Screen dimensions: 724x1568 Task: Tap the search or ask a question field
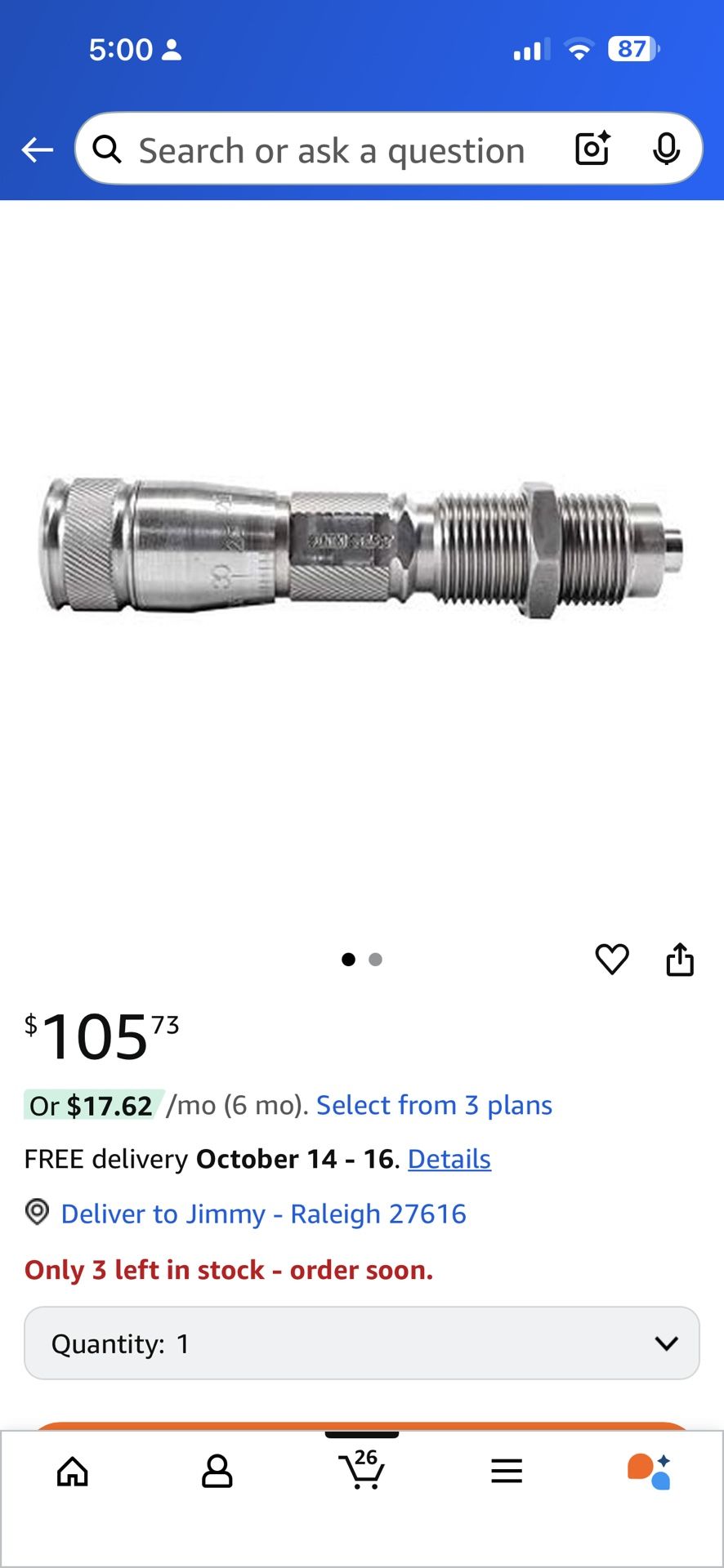(x=331, y=151)
